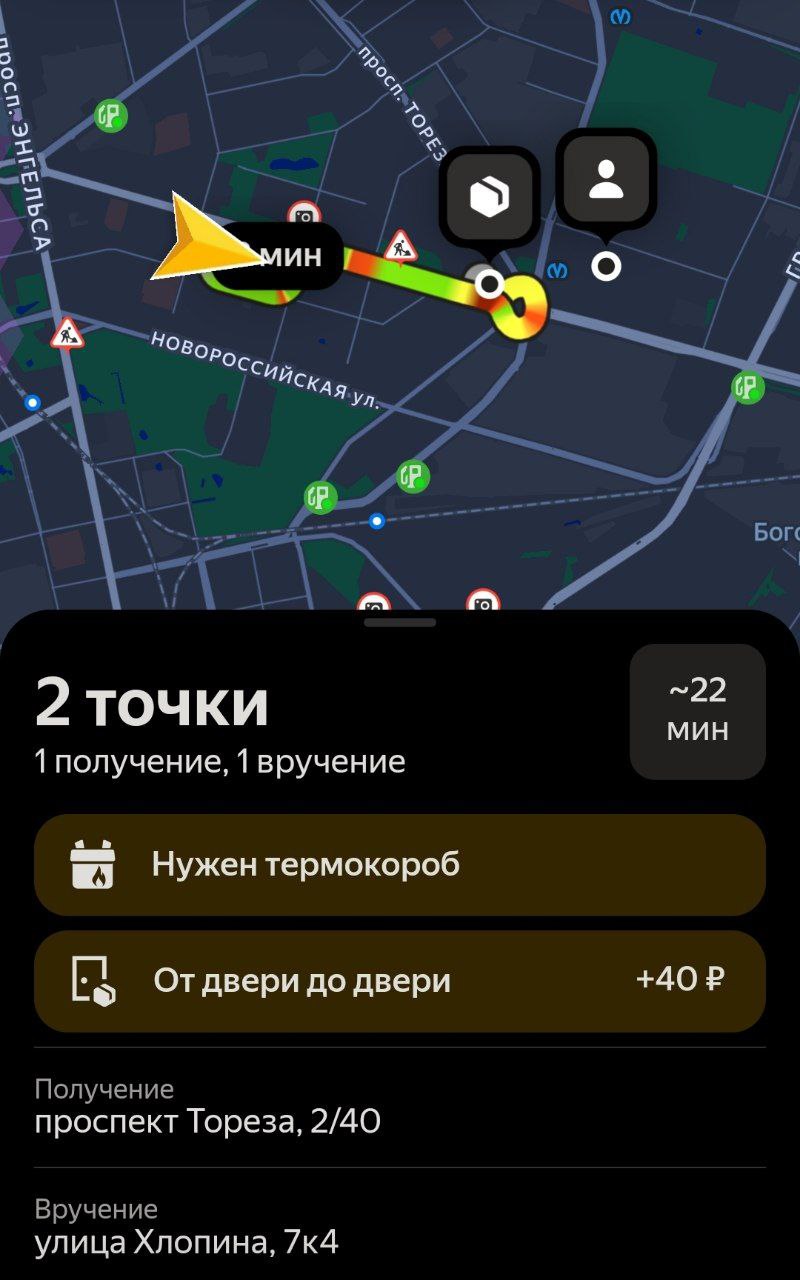The image size is (800, 1280).
Task: Expand the order details sheet handle
Action: coord(400,623)
